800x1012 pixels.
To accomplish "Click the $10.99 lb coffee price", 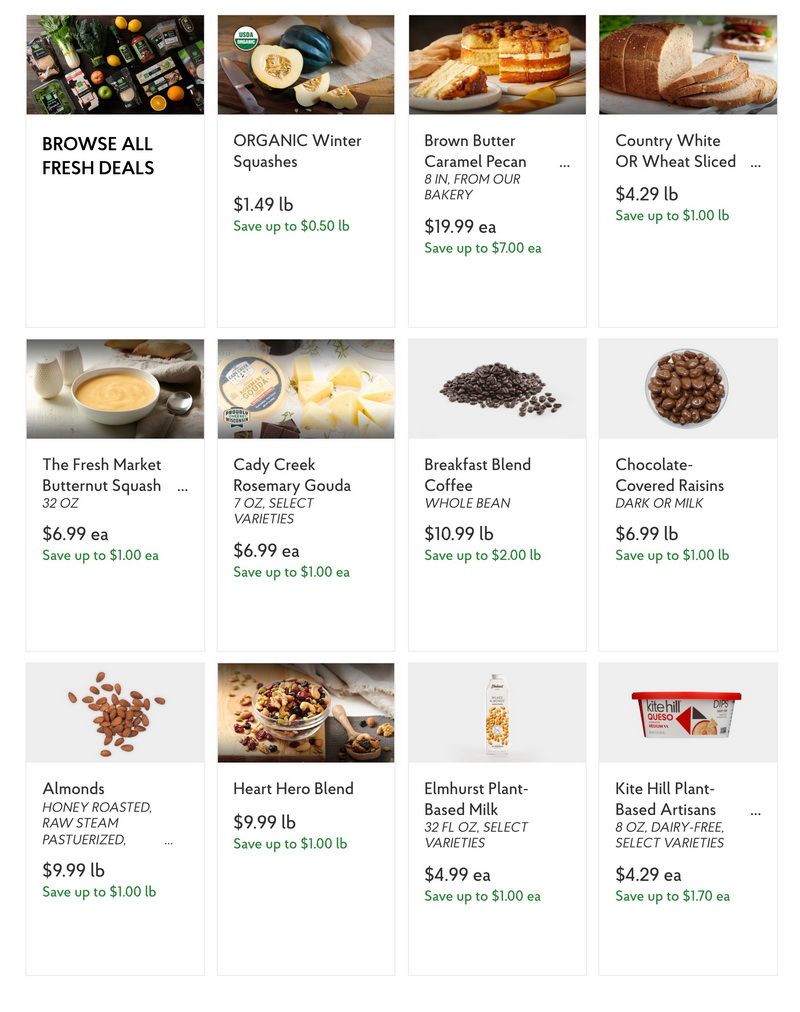I will point(454,534).
